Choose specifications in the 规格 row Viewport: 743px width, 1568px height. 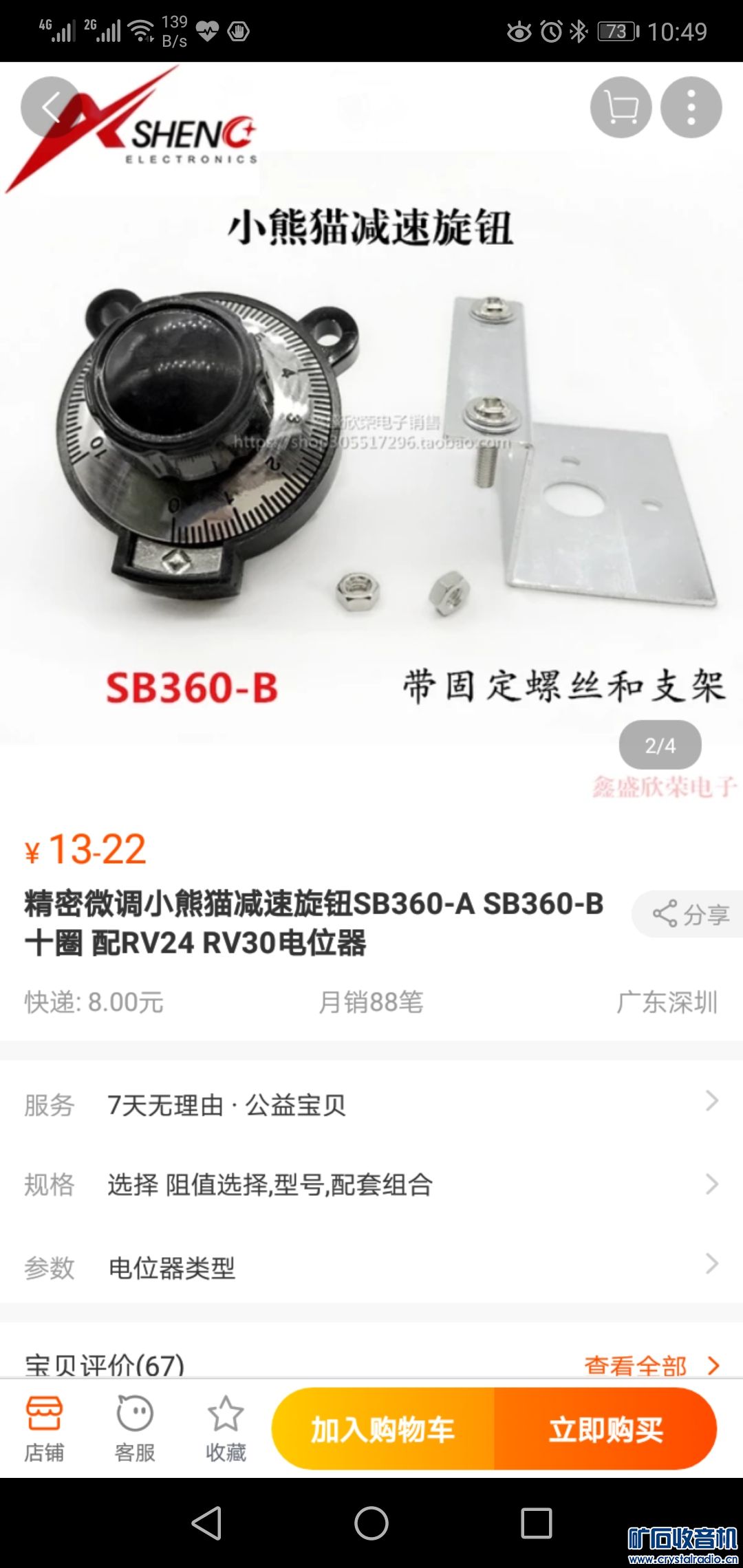pos(371,1184)
